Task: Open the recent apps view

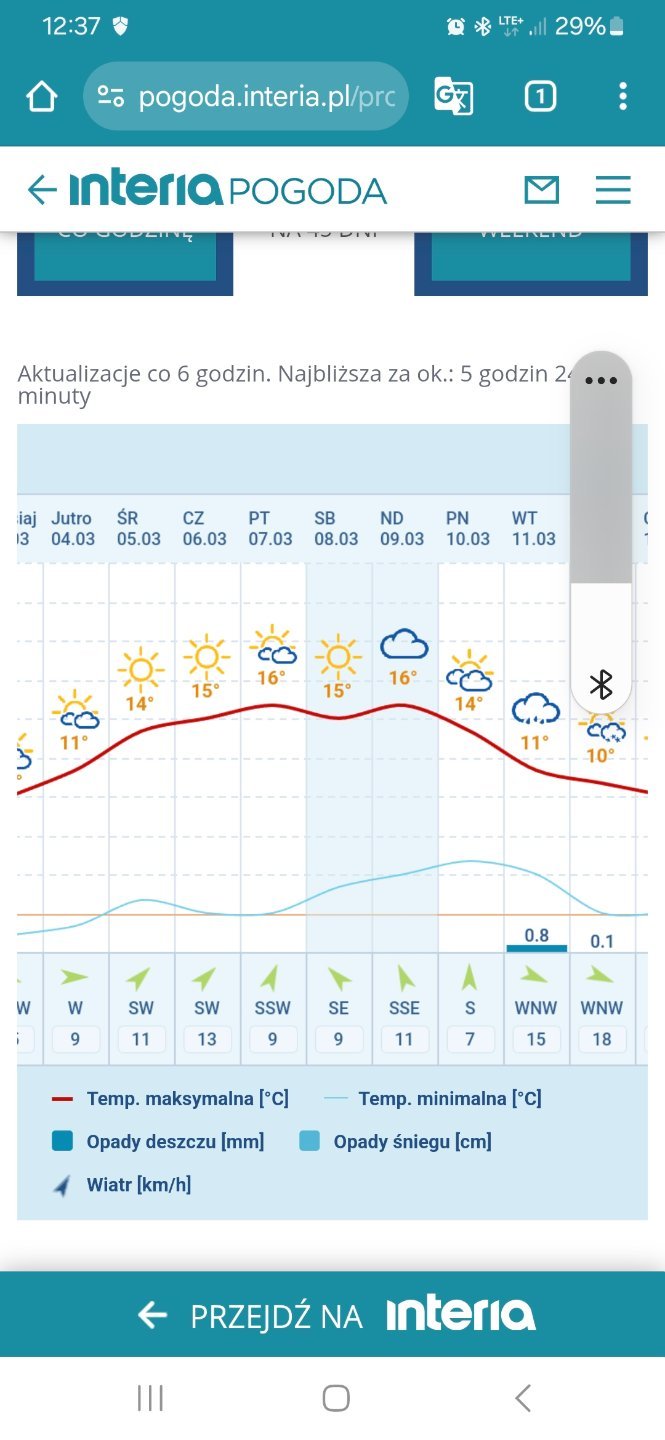Action: [150, 1398]
